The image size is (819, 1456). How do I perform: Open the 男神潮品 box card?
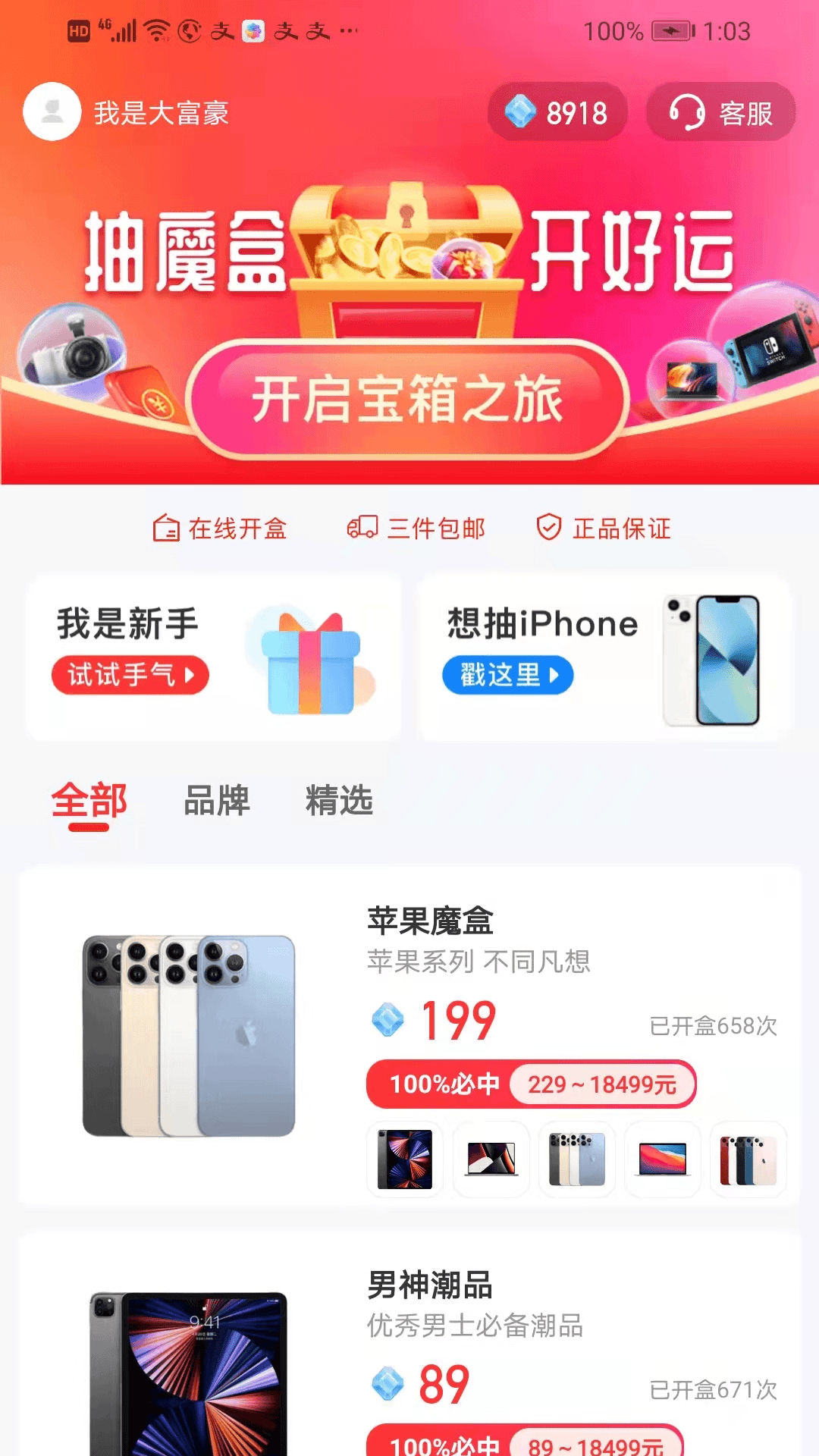409,1344
